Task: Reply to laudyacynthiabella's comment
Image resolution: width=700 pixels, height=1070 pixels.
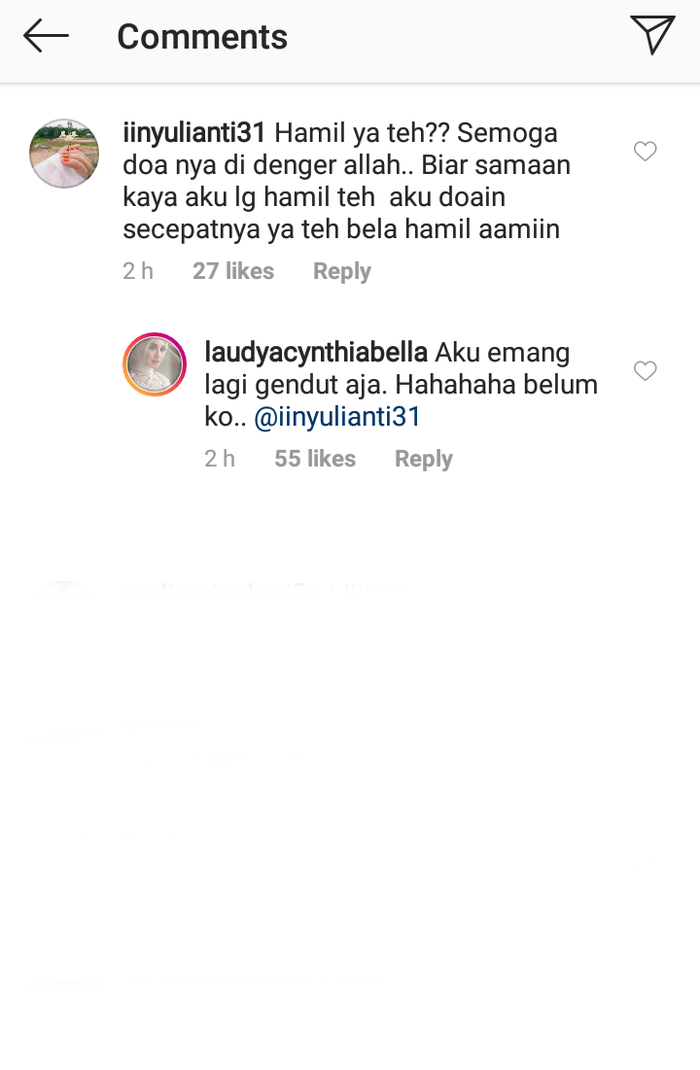Action: [x=423, y=459]
